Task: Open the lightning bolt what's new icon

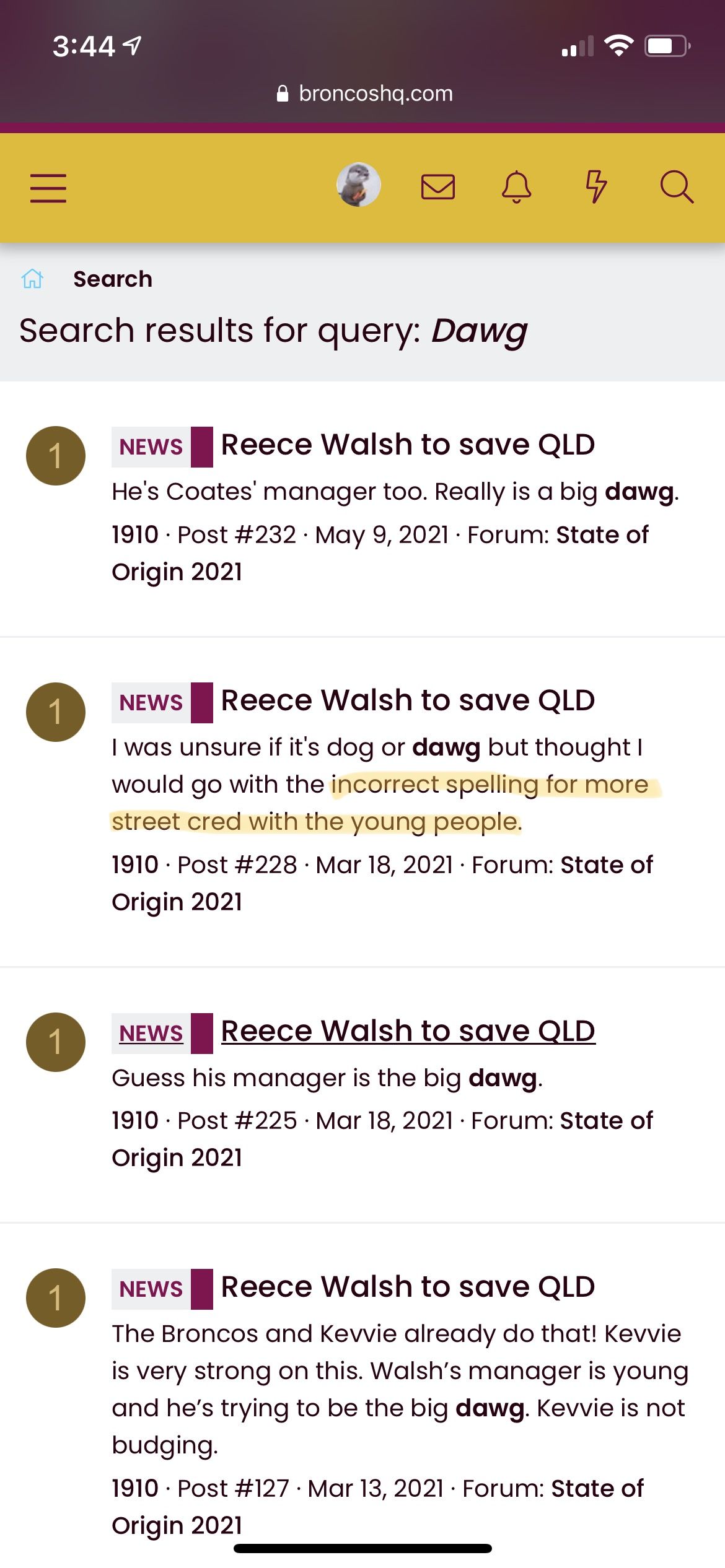Action: (596, 186)
